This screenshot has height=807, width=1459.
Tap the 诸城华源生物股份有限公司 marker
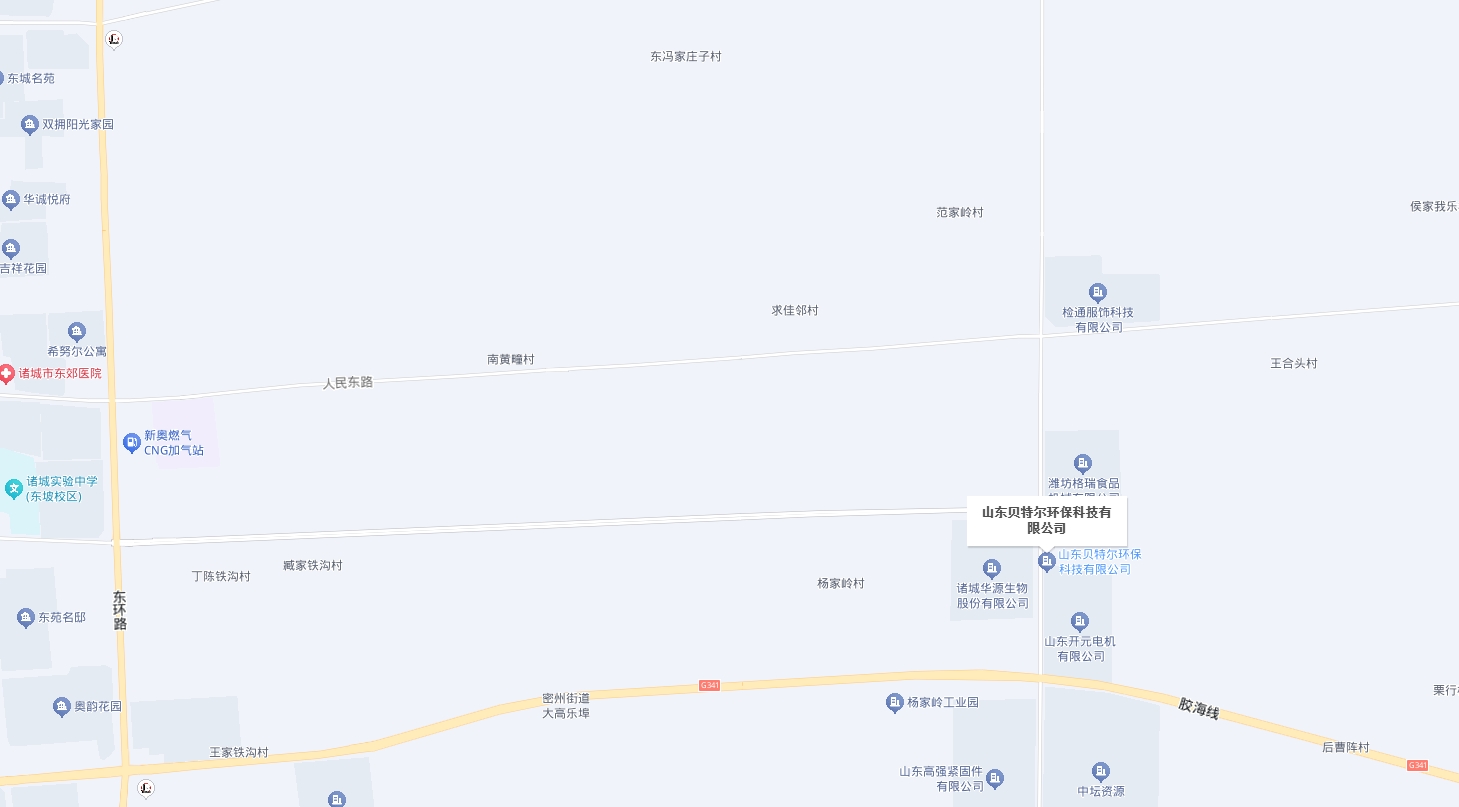(x=991, y=569)
